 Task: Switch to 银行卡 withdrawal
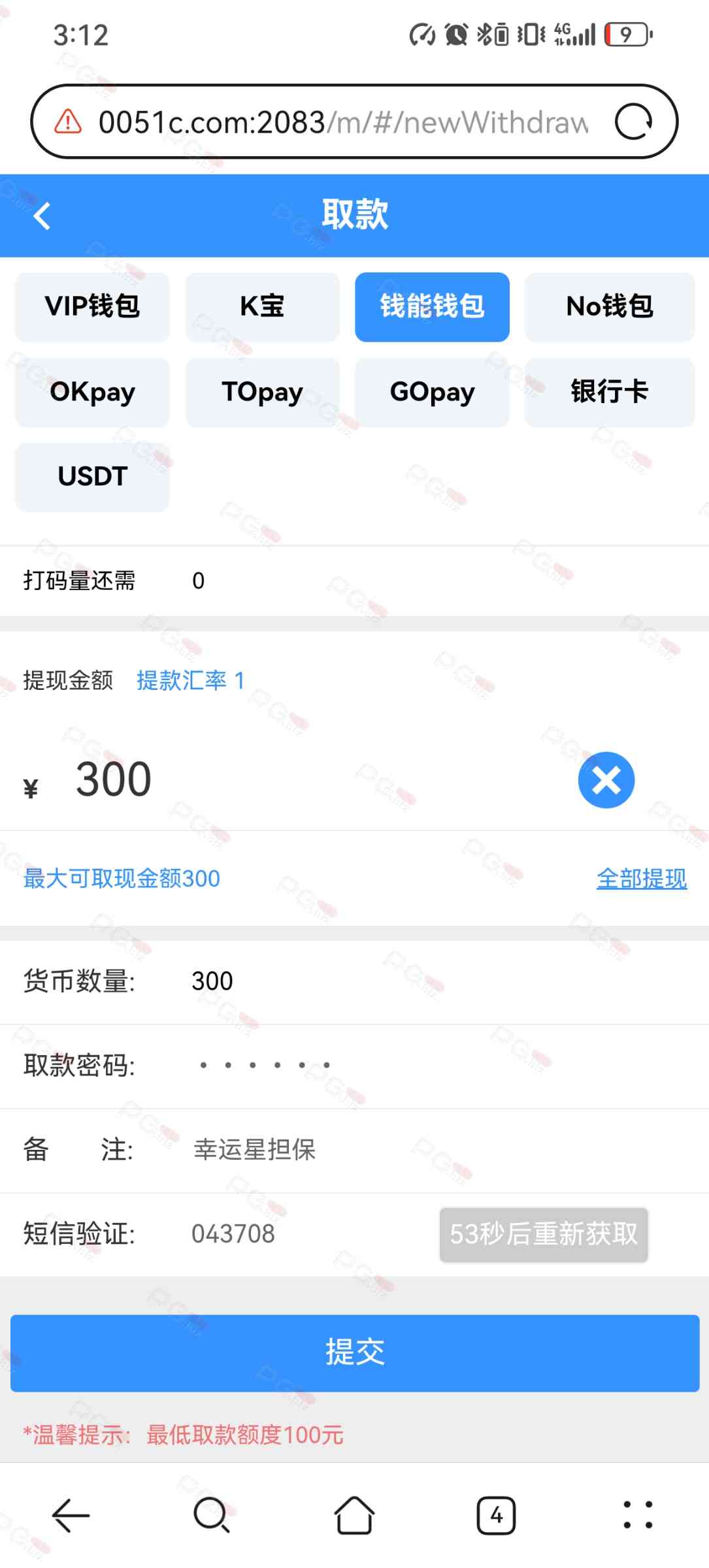[x=609, y=392]
